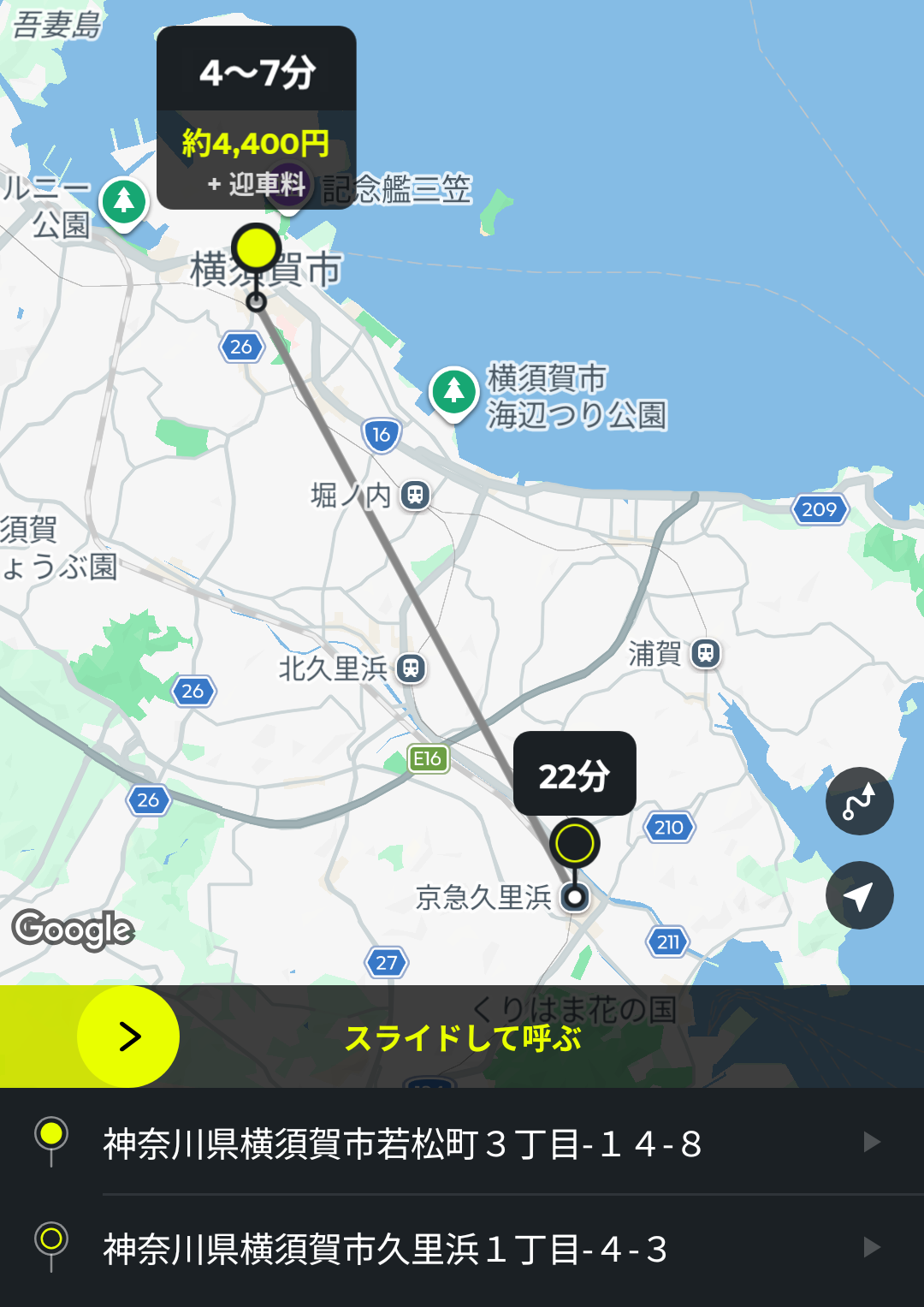Open the 約4,400円 fare estimate bubble
Image resolution: width=924 pixels, height=1307 pixels.
point(256,144)
